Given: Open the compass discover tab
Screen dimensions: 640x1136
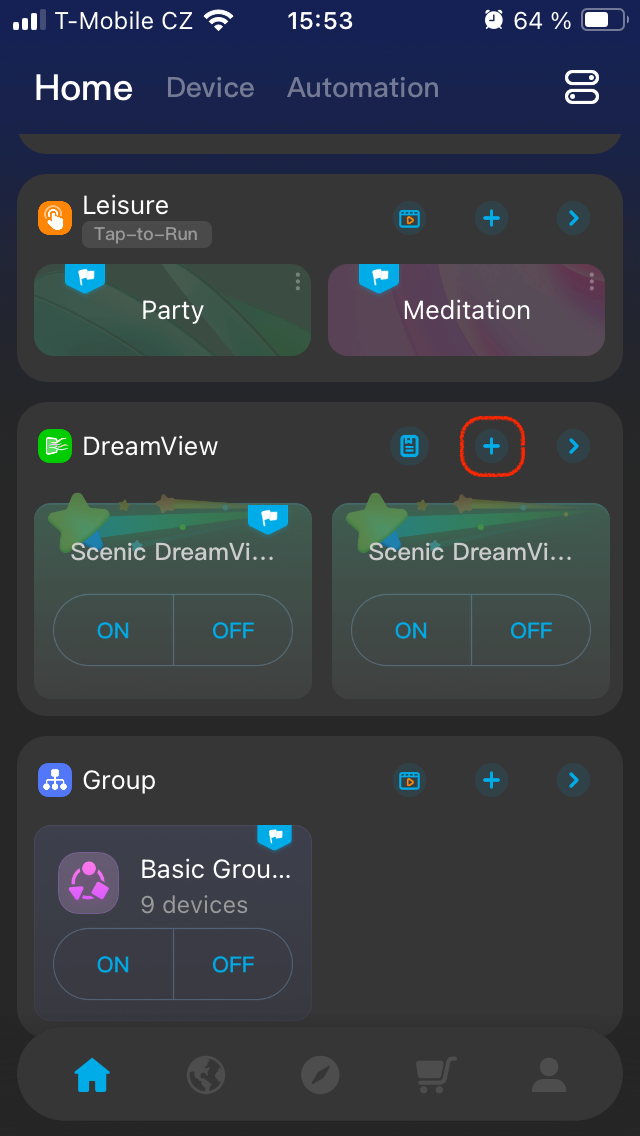Looking at the screenshot, I should coord(320,1075).
